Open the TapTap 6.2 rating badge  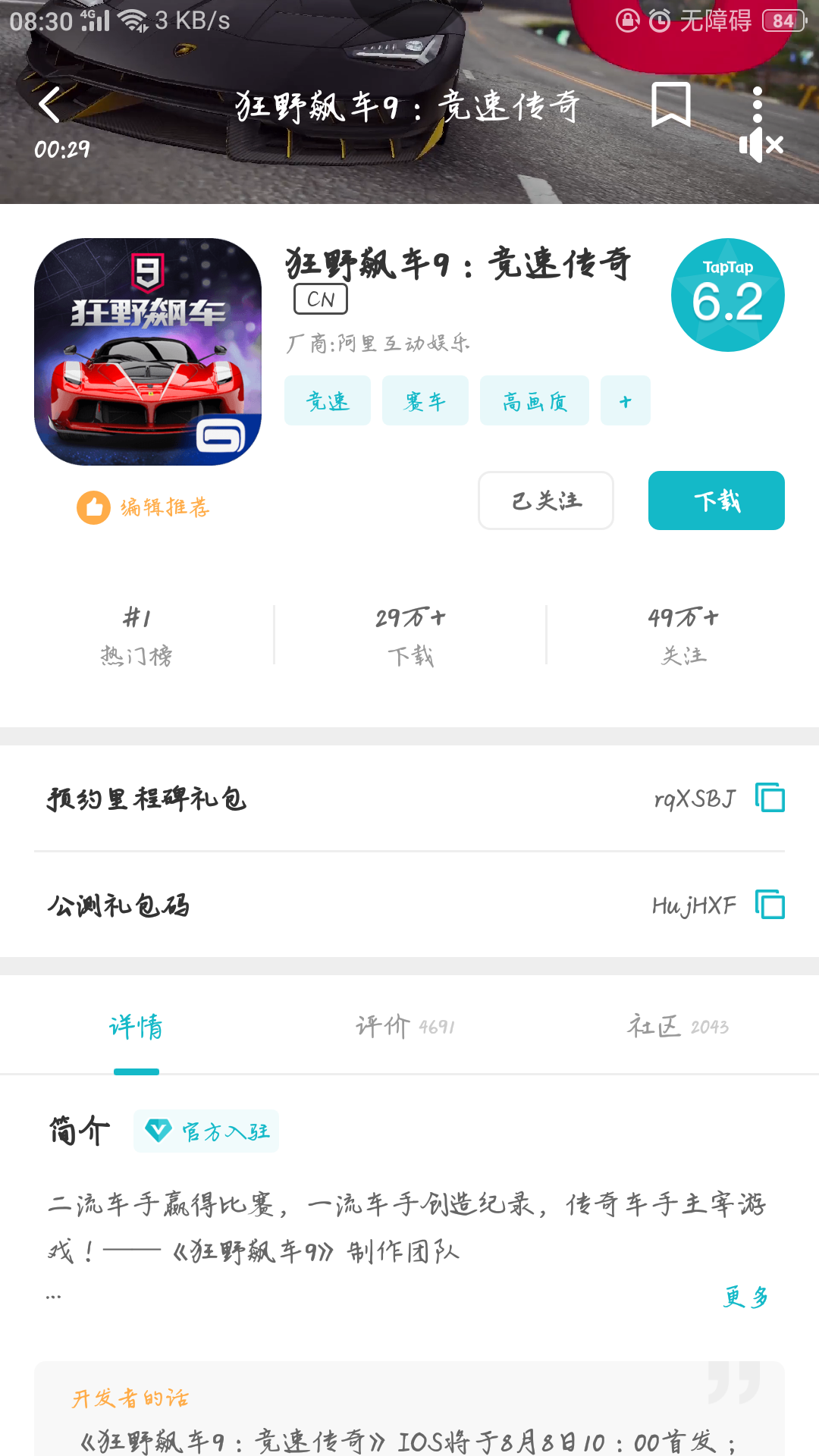tap(727, 295)
